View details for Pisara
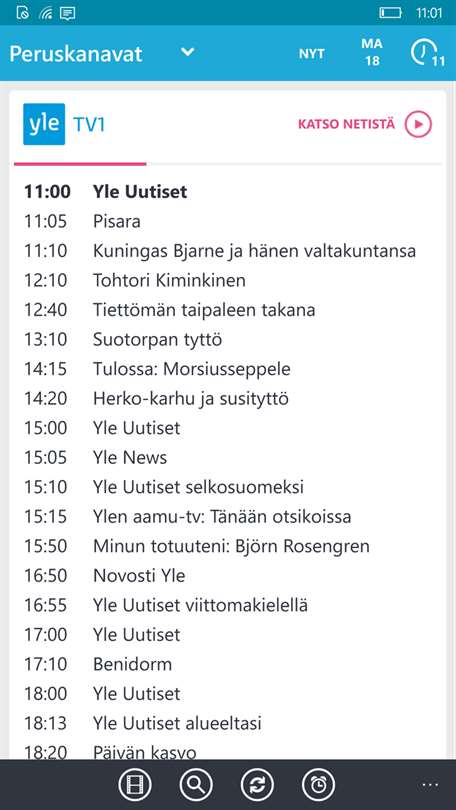The height and width of the screenshot is (810, 456). [x=228, y=222]
